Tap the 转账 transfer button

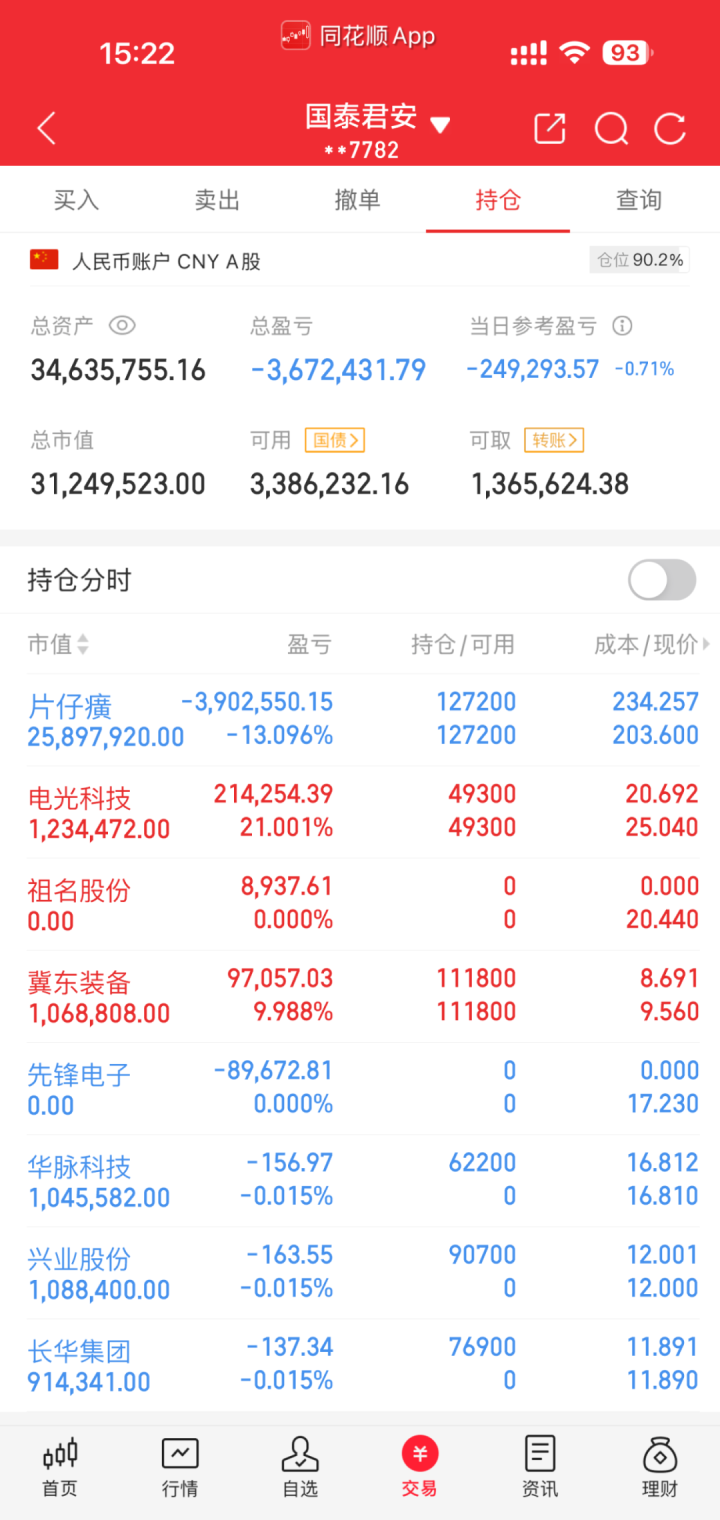pos(553,440)
